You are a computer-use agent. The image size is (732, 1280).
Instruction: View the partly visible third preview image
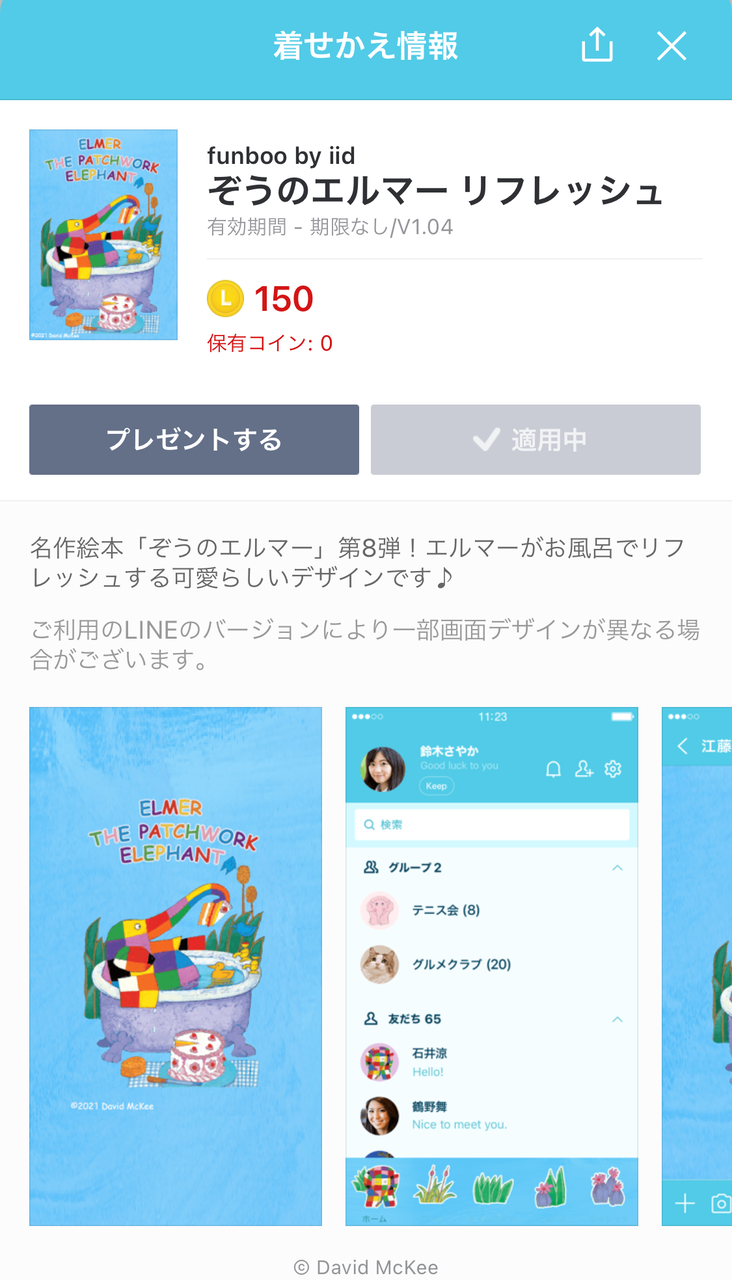pyautogui.click(x=697, y=966)
